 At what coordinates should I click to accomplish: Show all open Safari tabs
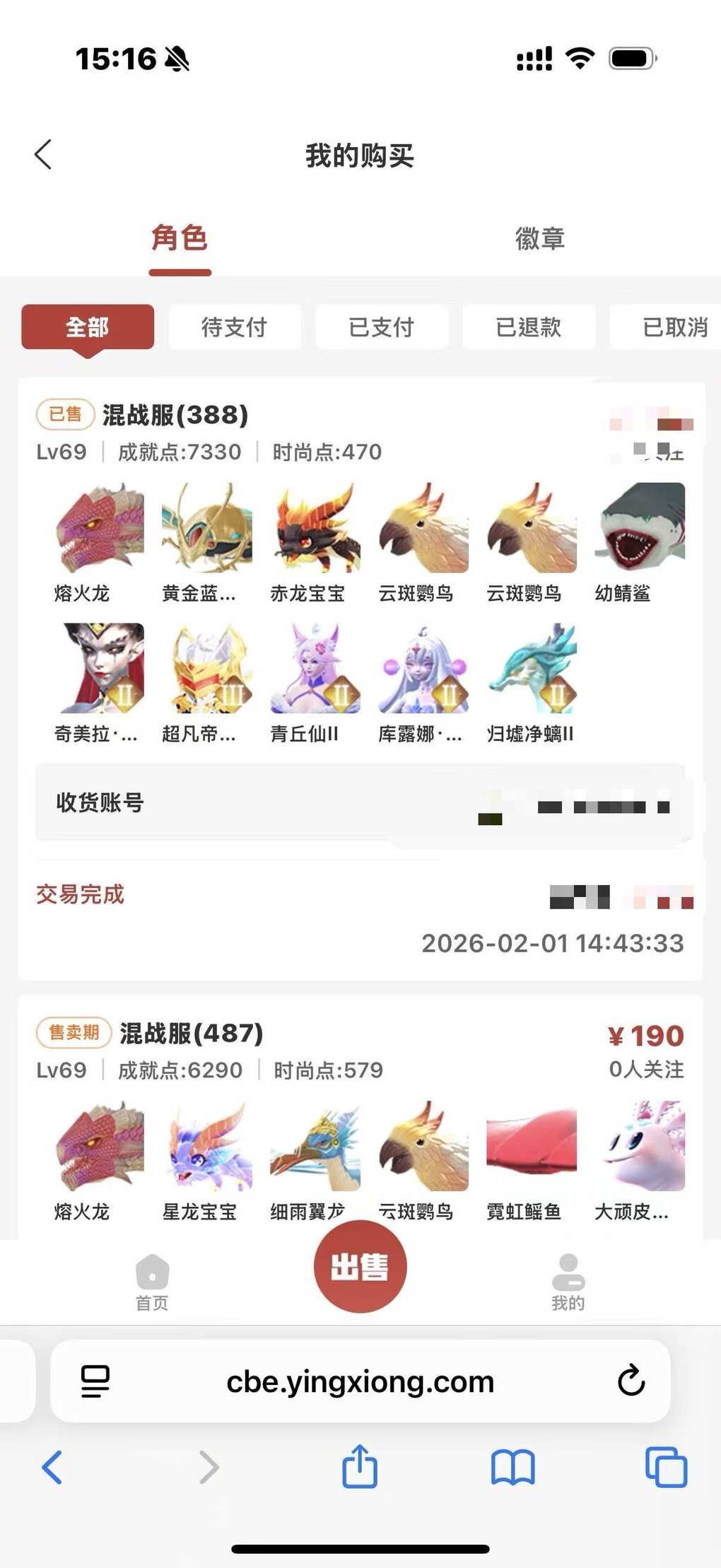pos(665,1467)
